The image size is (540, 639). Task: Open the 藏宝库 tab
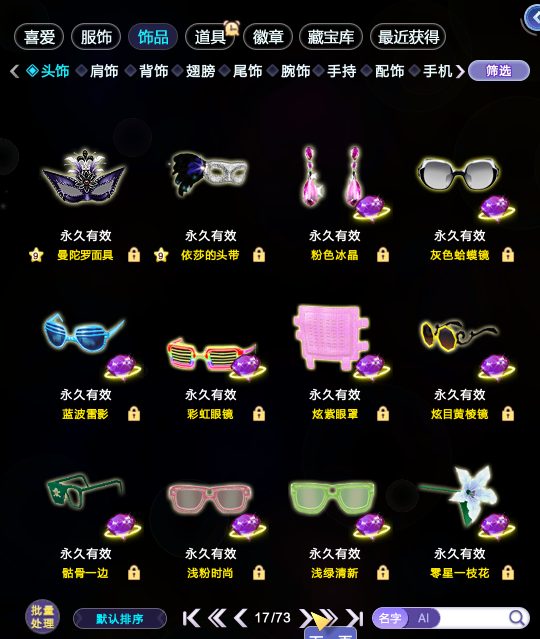tap(331, 37)
